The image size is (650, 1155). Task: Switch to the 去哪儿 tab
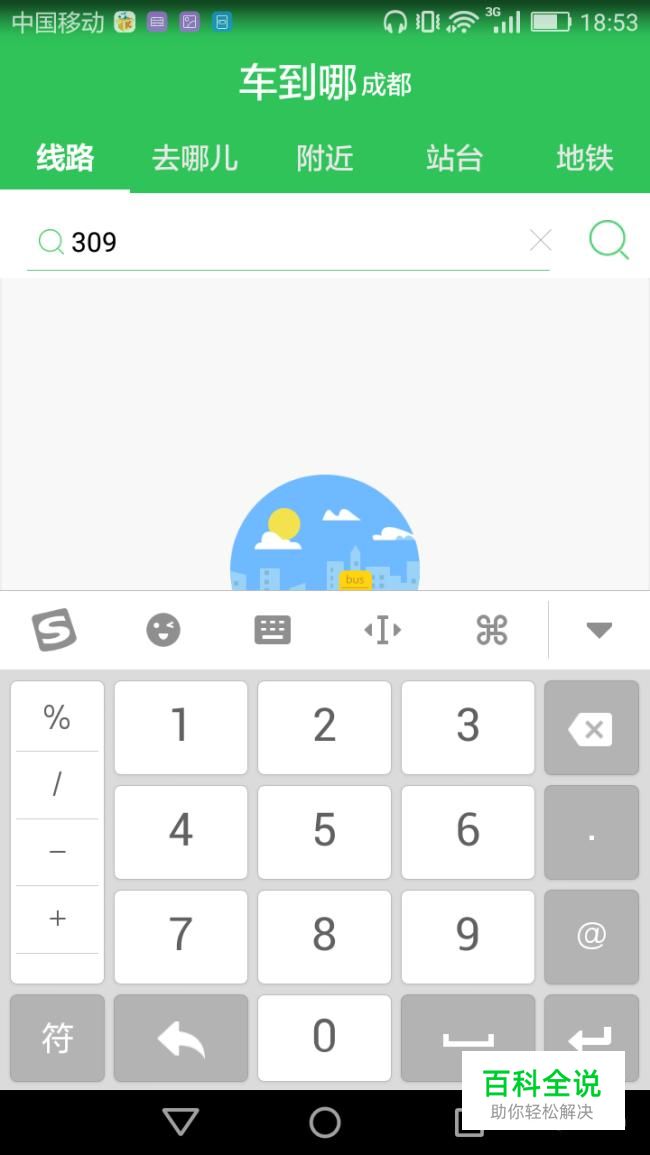[x=195, y=158]
